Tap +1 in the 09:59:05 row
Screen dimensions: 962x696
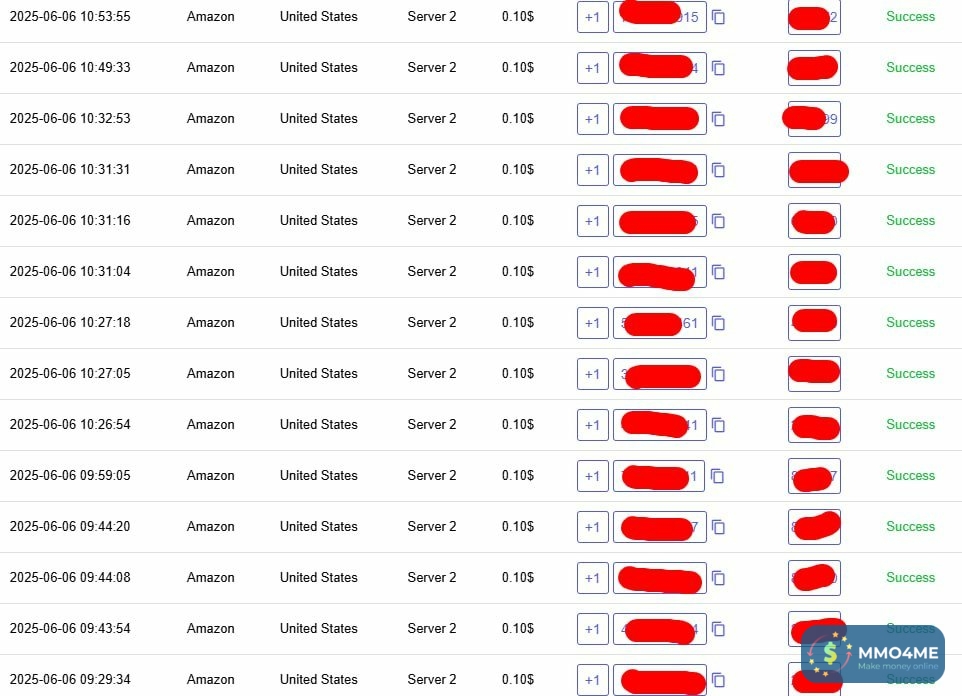pyautogui.click(x=592, y=476)
